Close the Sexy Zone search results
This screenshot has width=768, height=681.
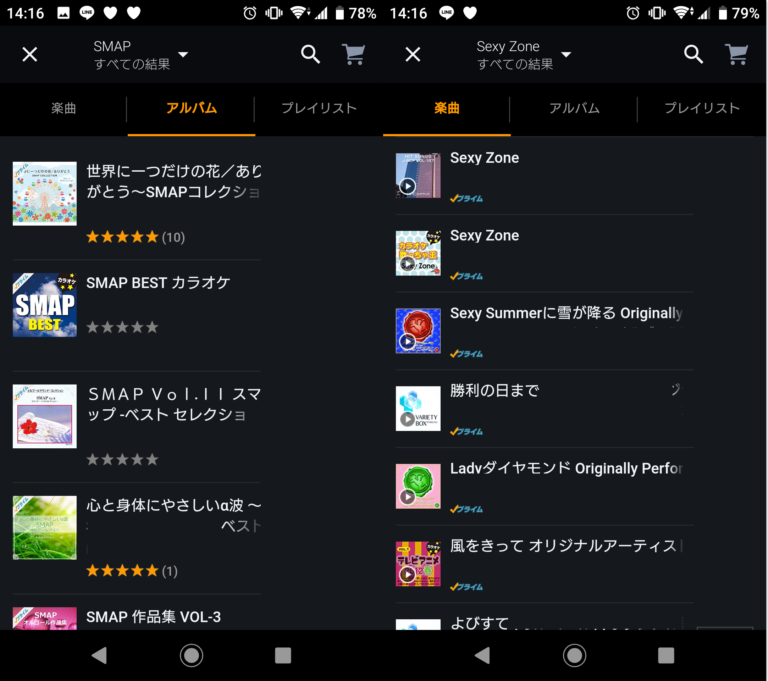pos(413,54)
